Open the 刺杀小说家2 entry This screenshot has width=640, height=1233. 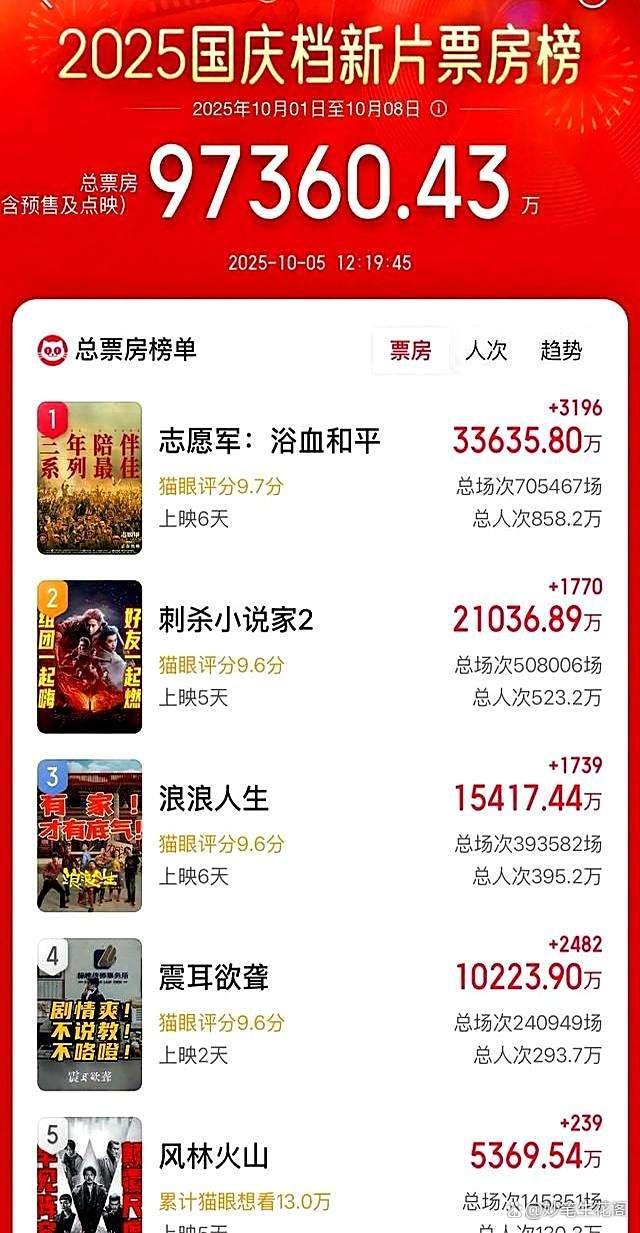click(236, 620)
